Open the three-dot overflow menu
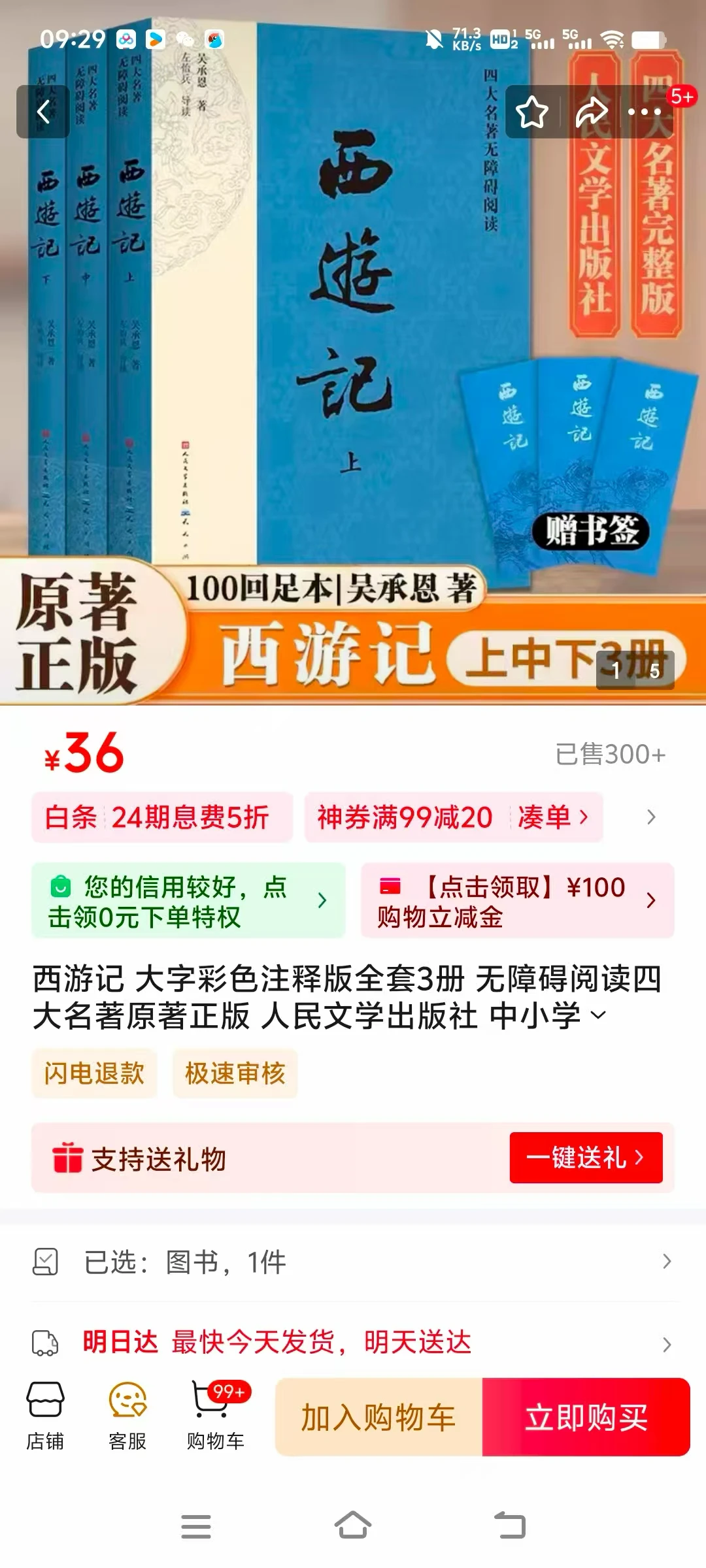Image resolution: width=706 pixels, height=1568 pixels. [645, 112]
